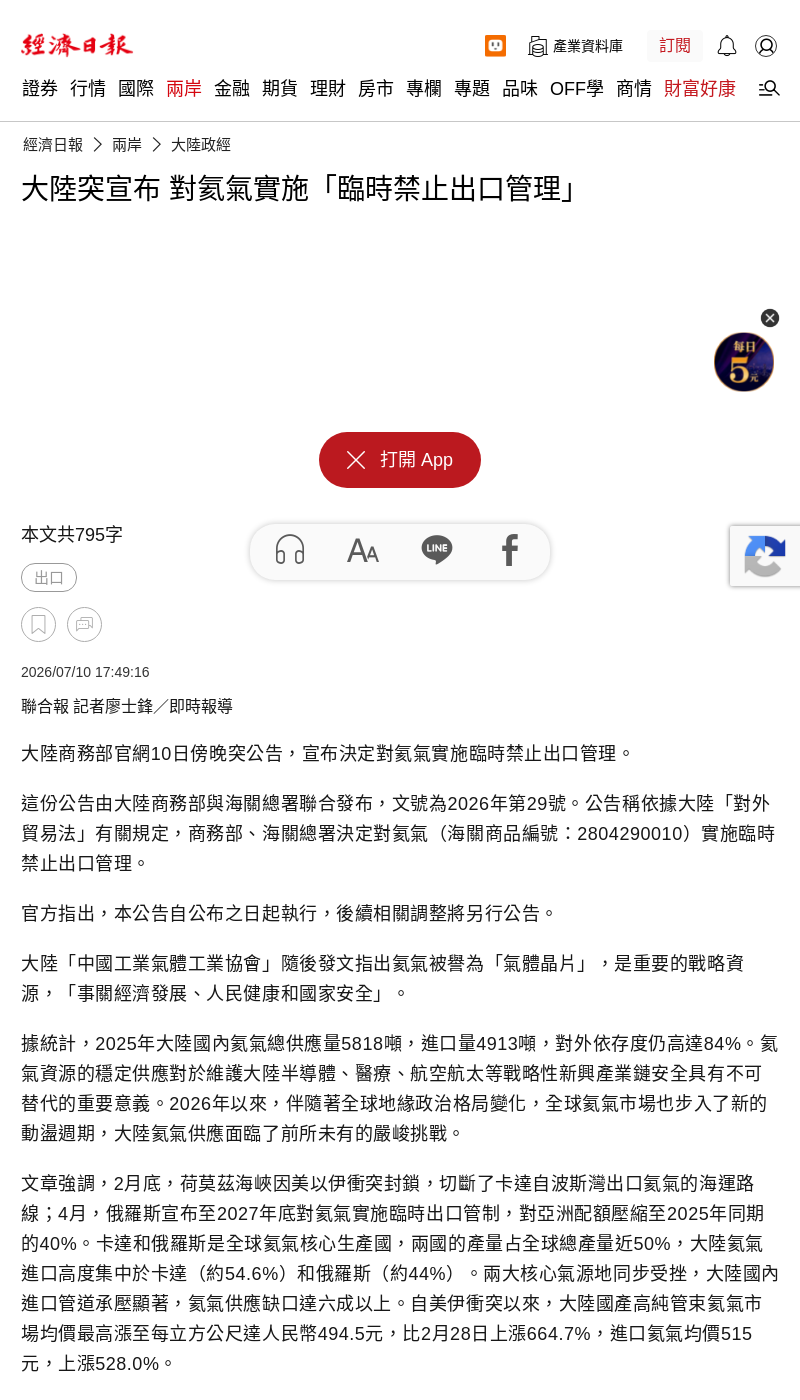Close the daily 5元 floating promo
This screenshot has height=1400, width=800.
tap(770, 318)
